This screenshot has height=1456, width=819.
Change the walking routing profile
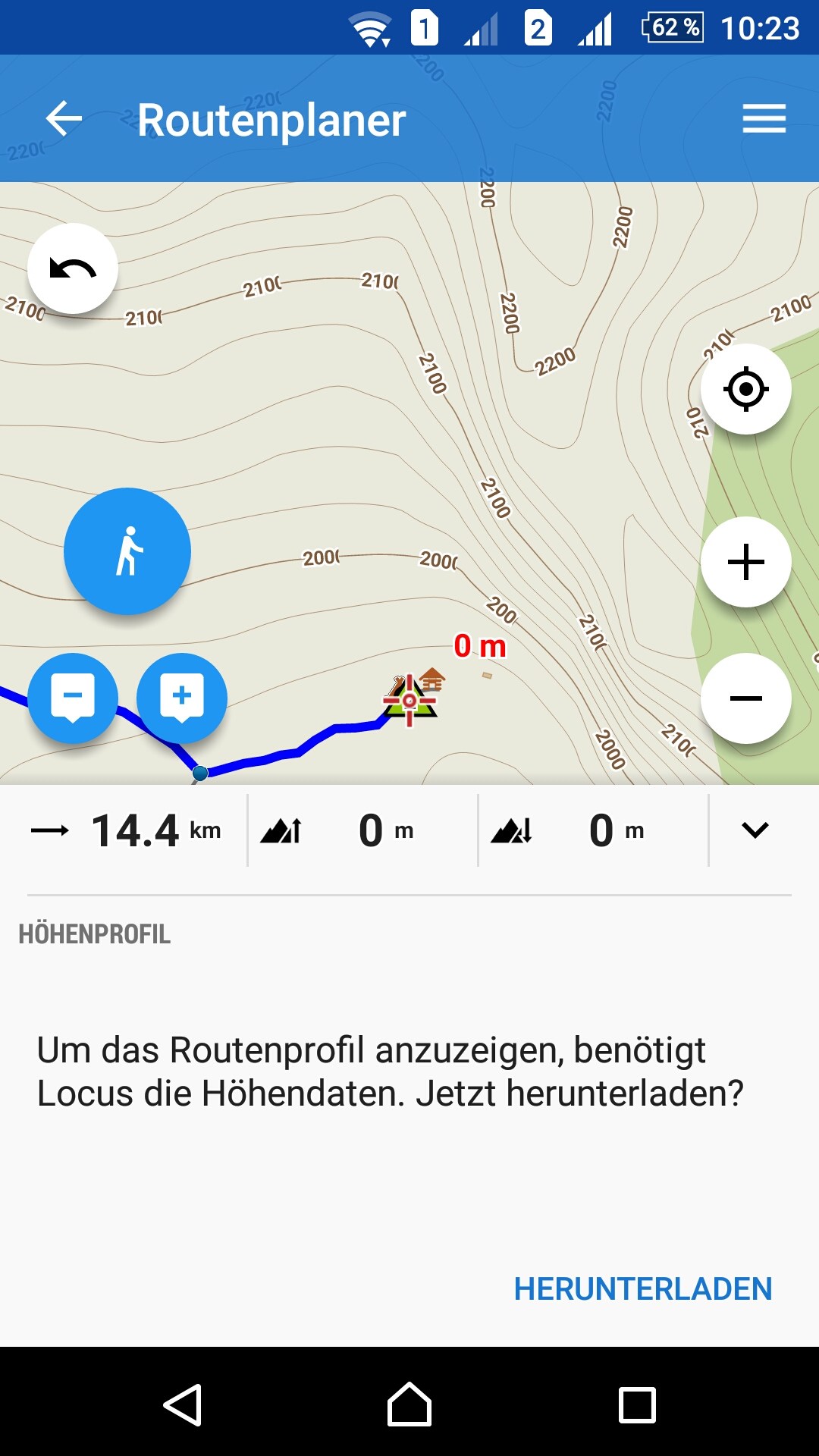point(127,551)
